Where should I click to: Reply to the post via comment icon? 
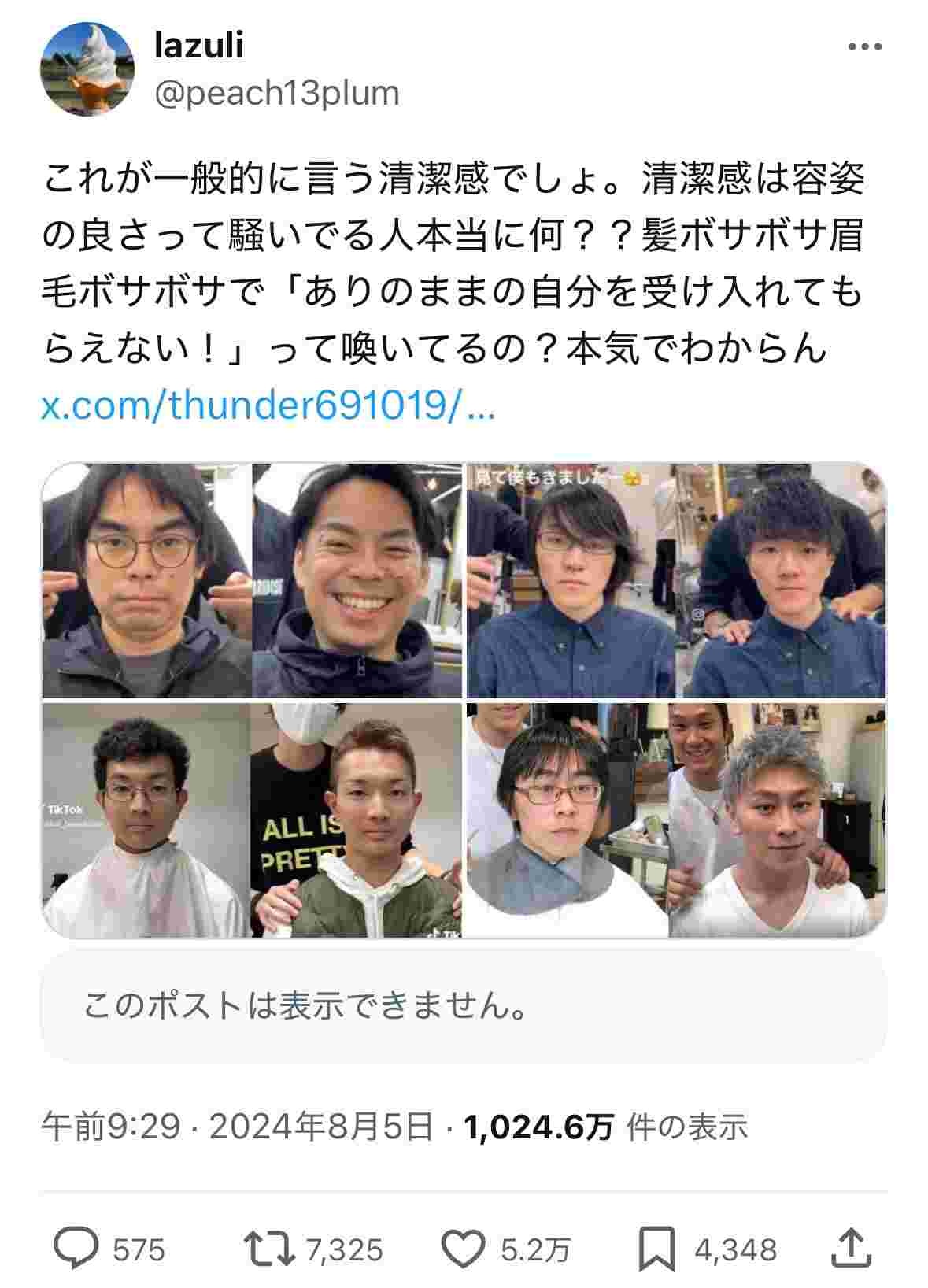77,1249
